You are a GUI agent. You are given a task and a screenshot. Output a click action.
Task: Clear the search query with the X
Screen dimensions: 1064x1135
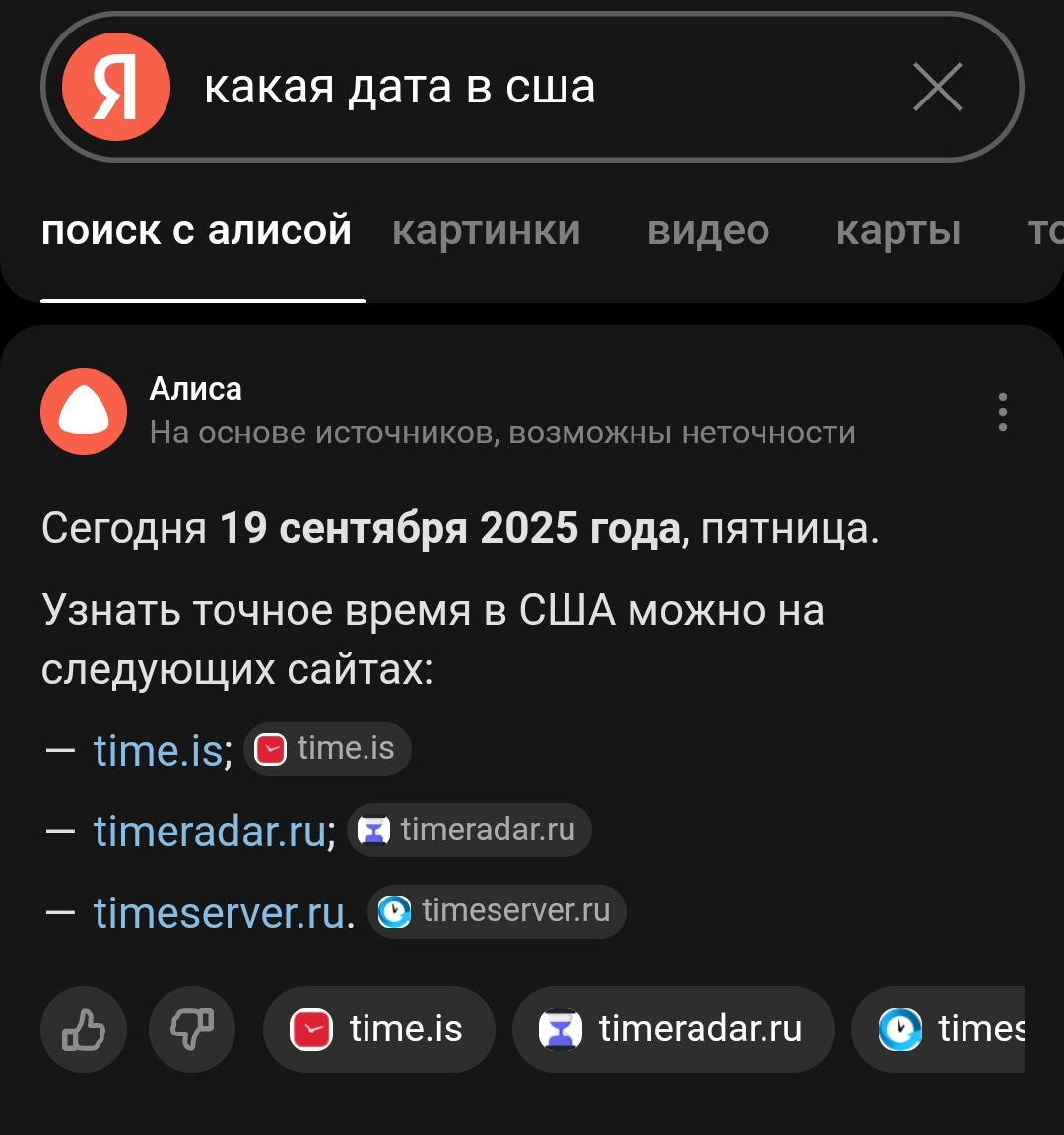[x=937, y=89]
